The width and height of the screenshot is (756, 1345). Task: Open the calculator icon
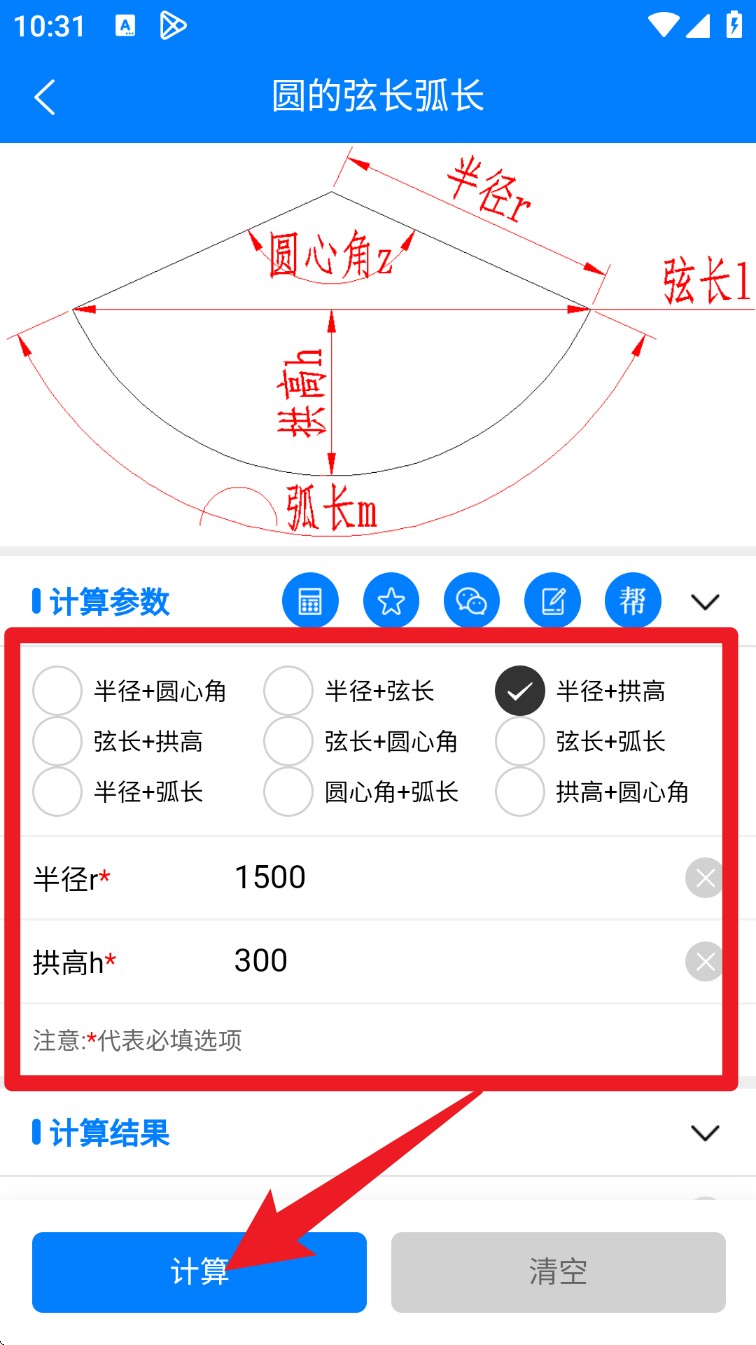(310, 601)
